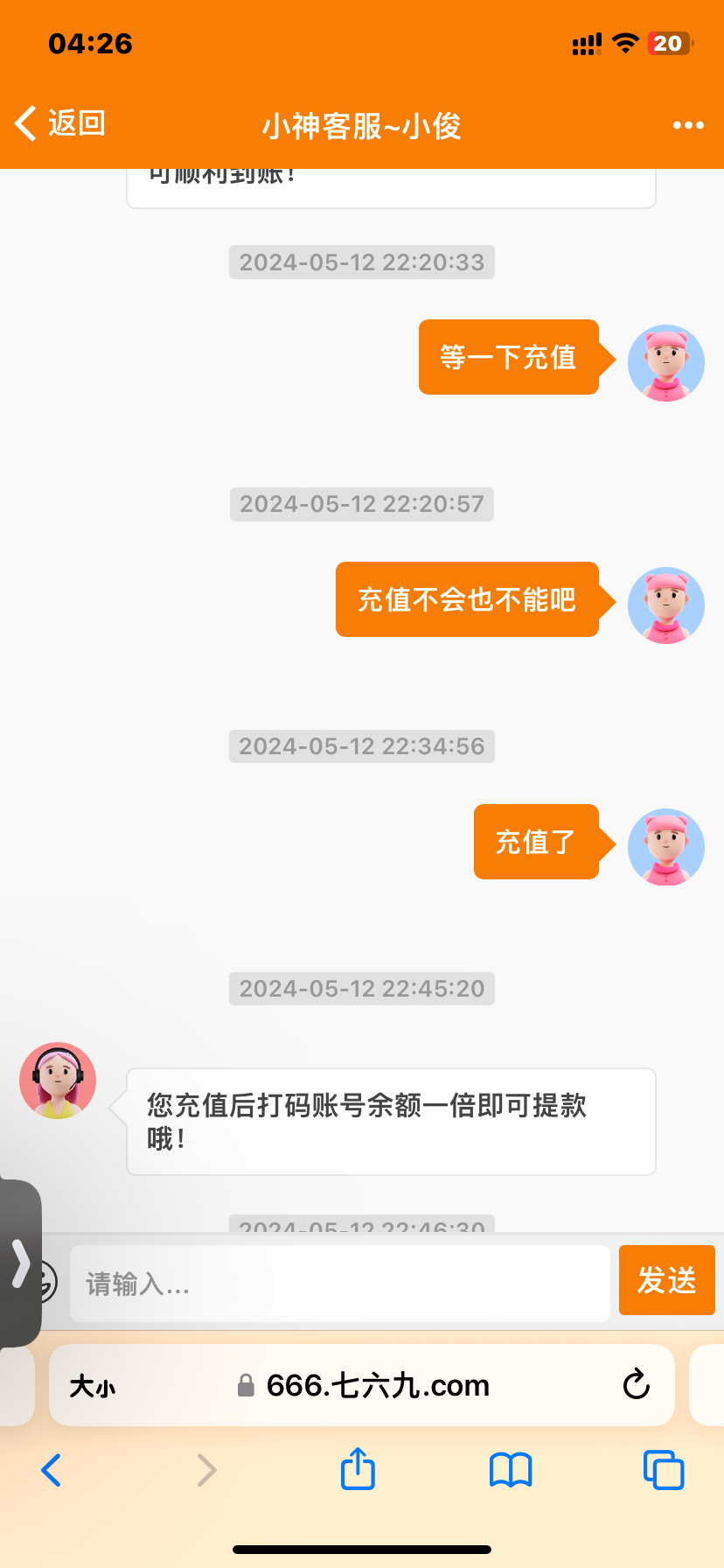
Task: Show all open Safari tabs
Action: click(664, 1470)
